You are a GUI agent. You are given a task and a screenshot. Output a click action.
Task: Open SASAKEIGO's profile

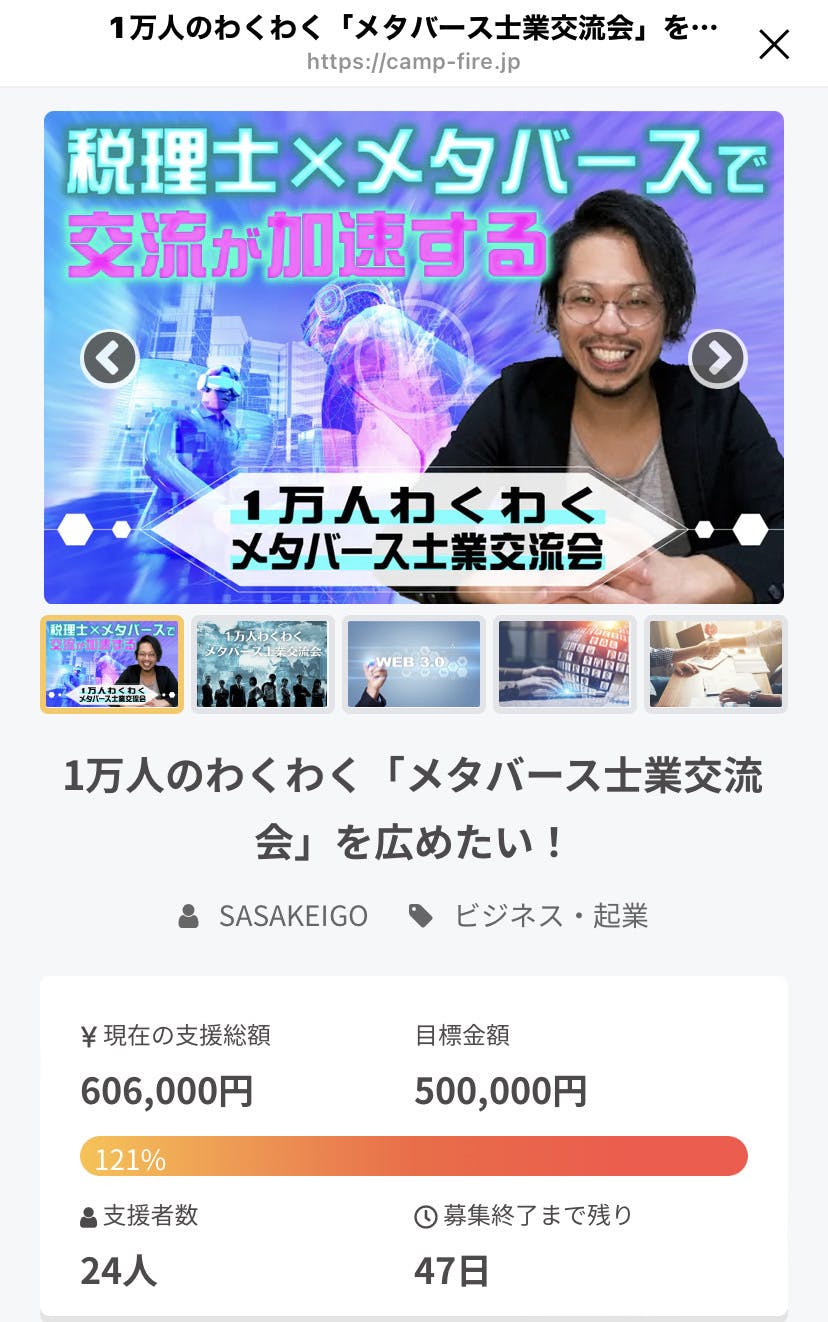coord(292,915)
